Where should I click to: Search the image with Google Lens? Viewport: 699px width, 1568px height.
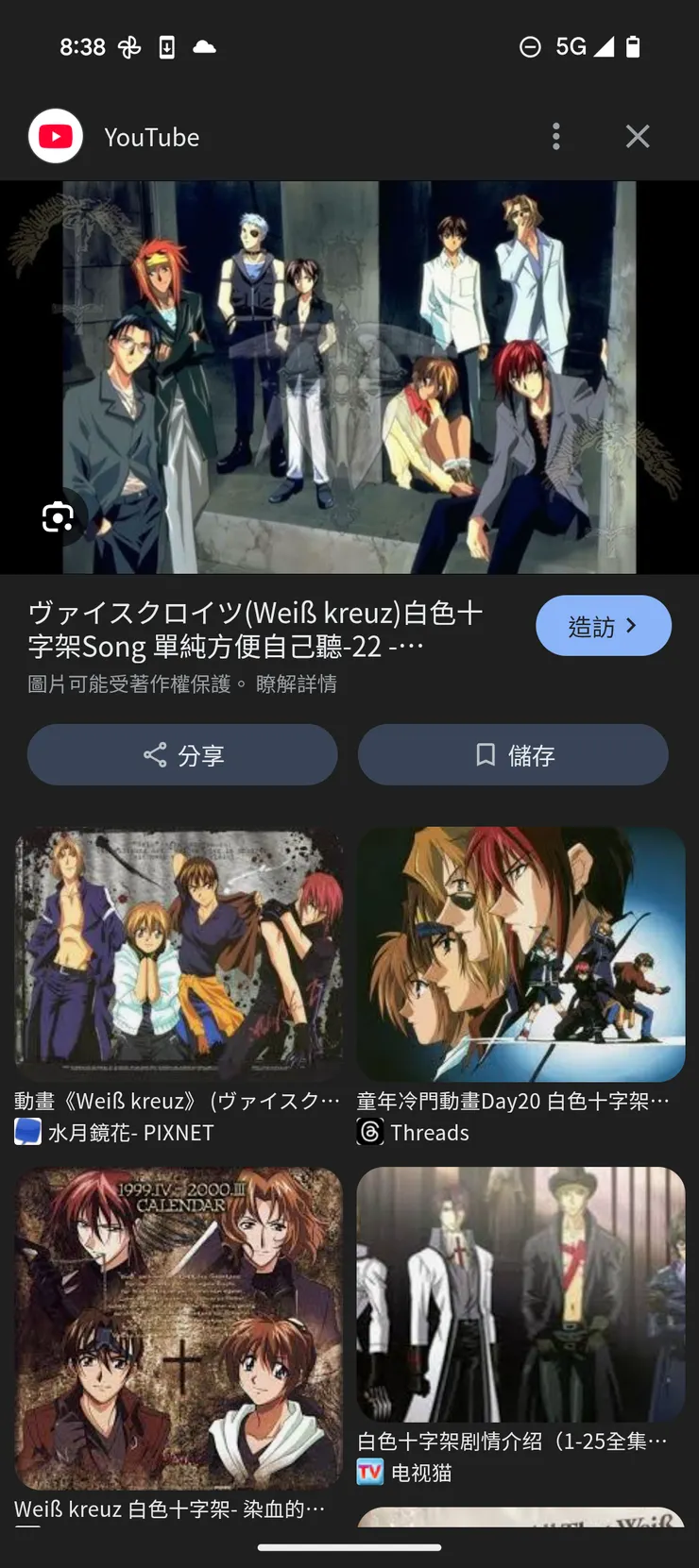click(58, 517)
